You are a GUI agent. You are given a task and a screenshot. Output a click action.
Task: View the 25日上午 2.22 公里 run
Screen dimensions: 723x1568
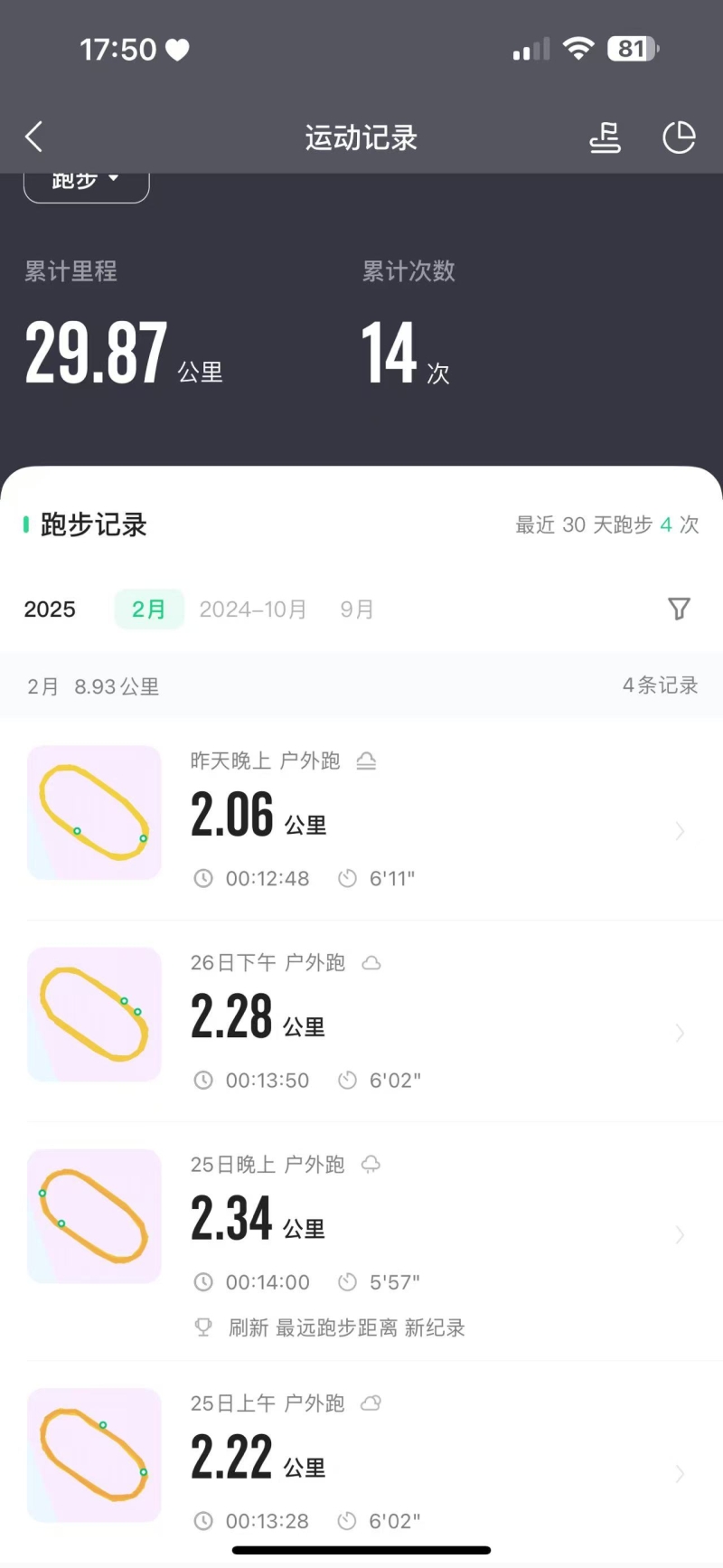click(x=361, y=1460)
